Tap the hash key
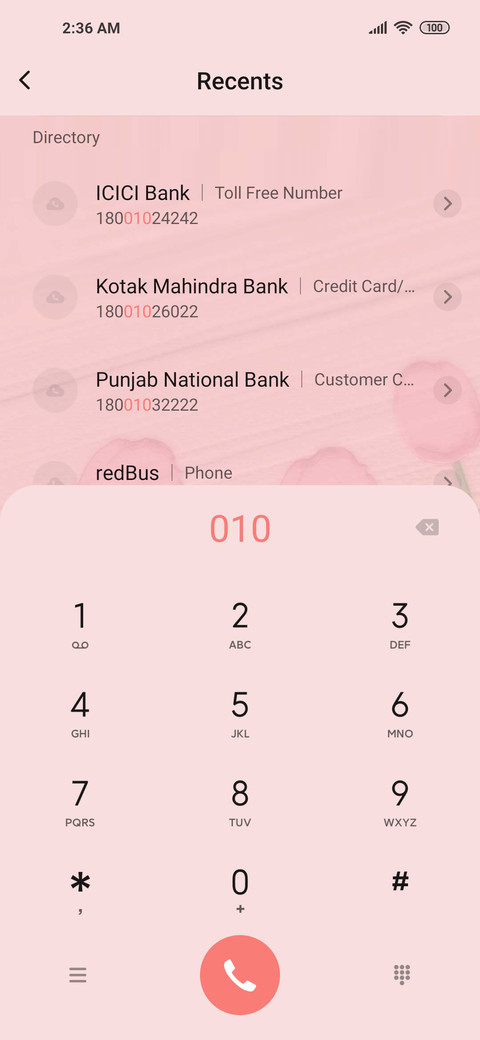 400,891
